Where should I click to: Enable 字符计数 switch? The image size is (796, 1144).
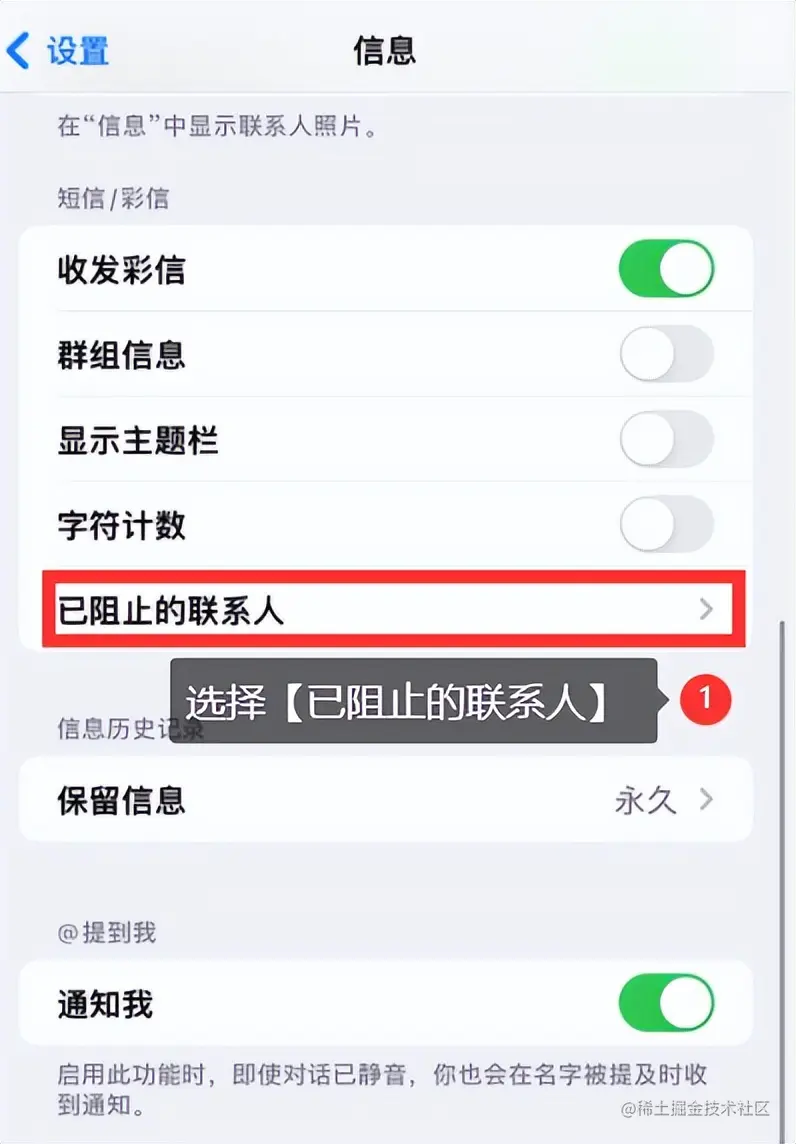coord(666,524)
